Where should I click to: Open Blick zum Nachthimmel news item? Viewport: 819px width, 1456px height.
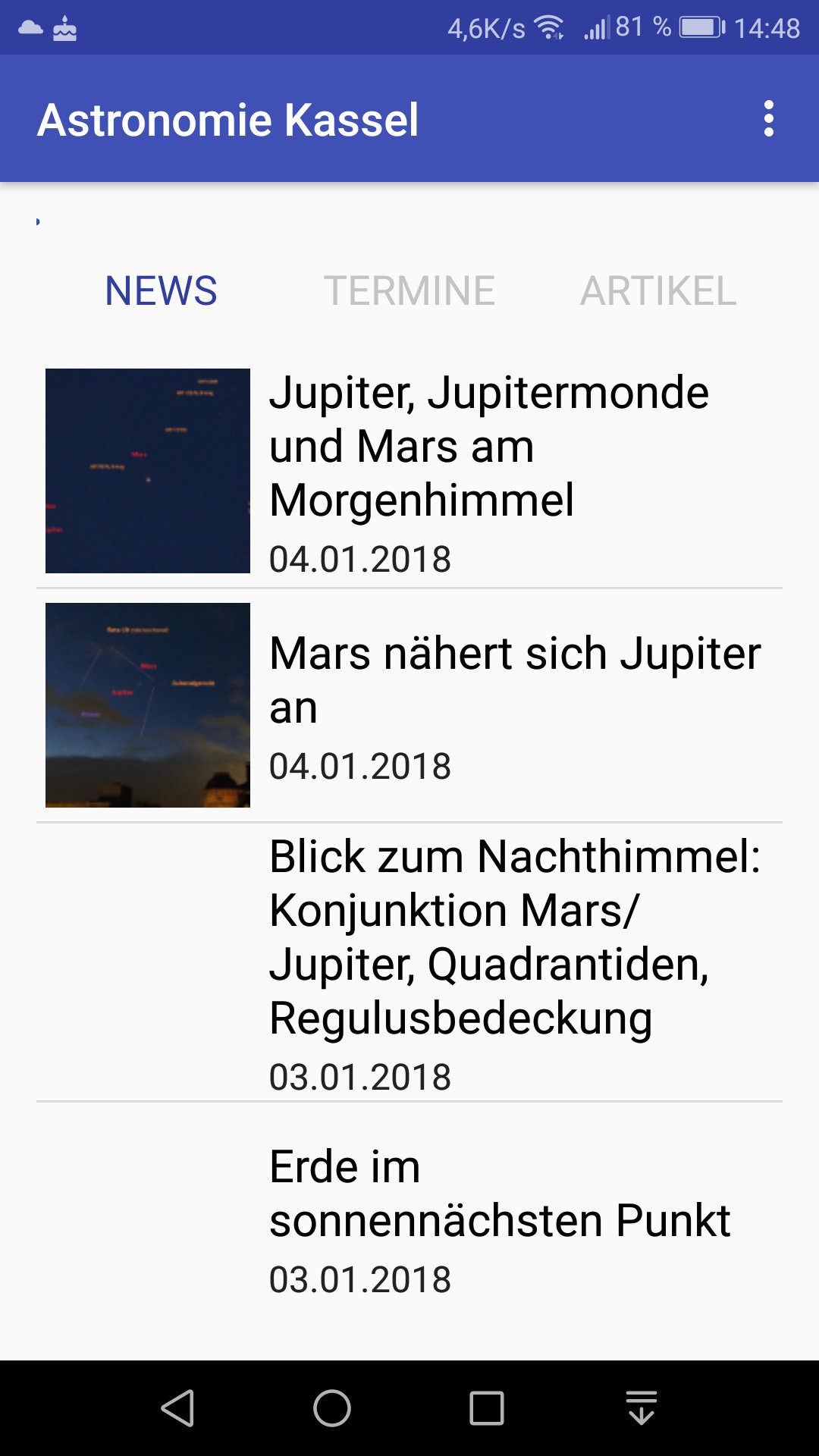514,937
